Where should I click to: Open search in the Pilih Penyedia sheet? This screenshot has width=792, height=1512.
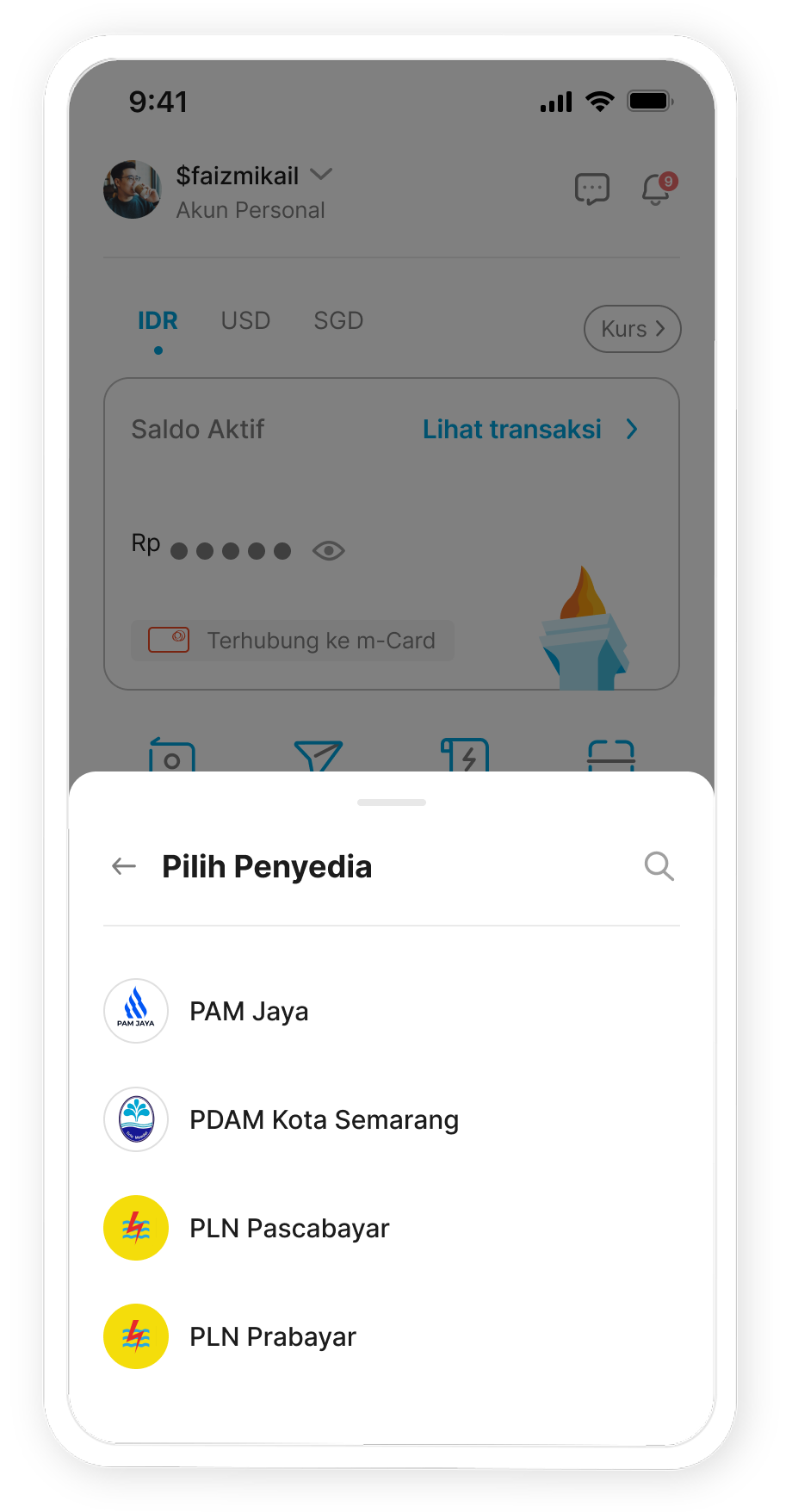coord(659,866)
